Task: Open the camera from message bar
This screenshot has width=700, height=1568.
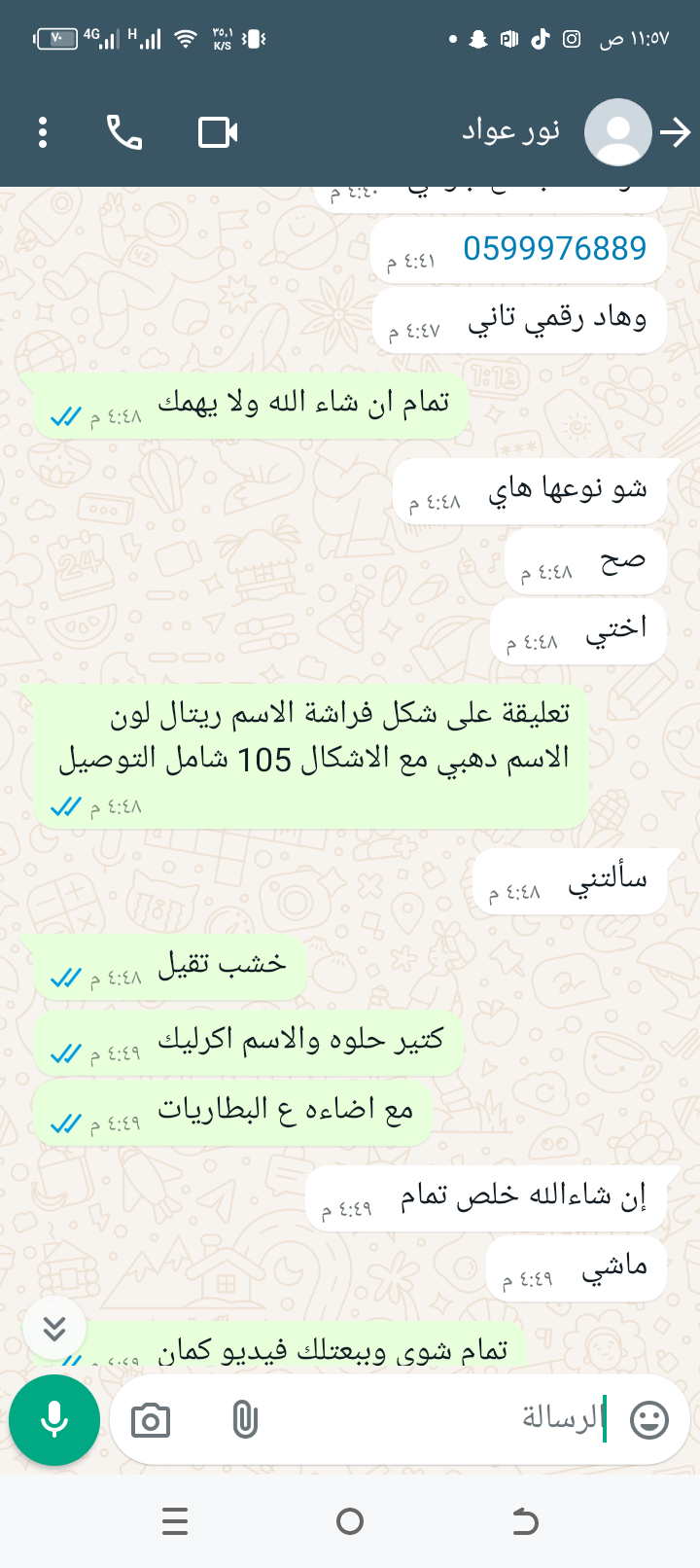Action: click(150, 1421)
